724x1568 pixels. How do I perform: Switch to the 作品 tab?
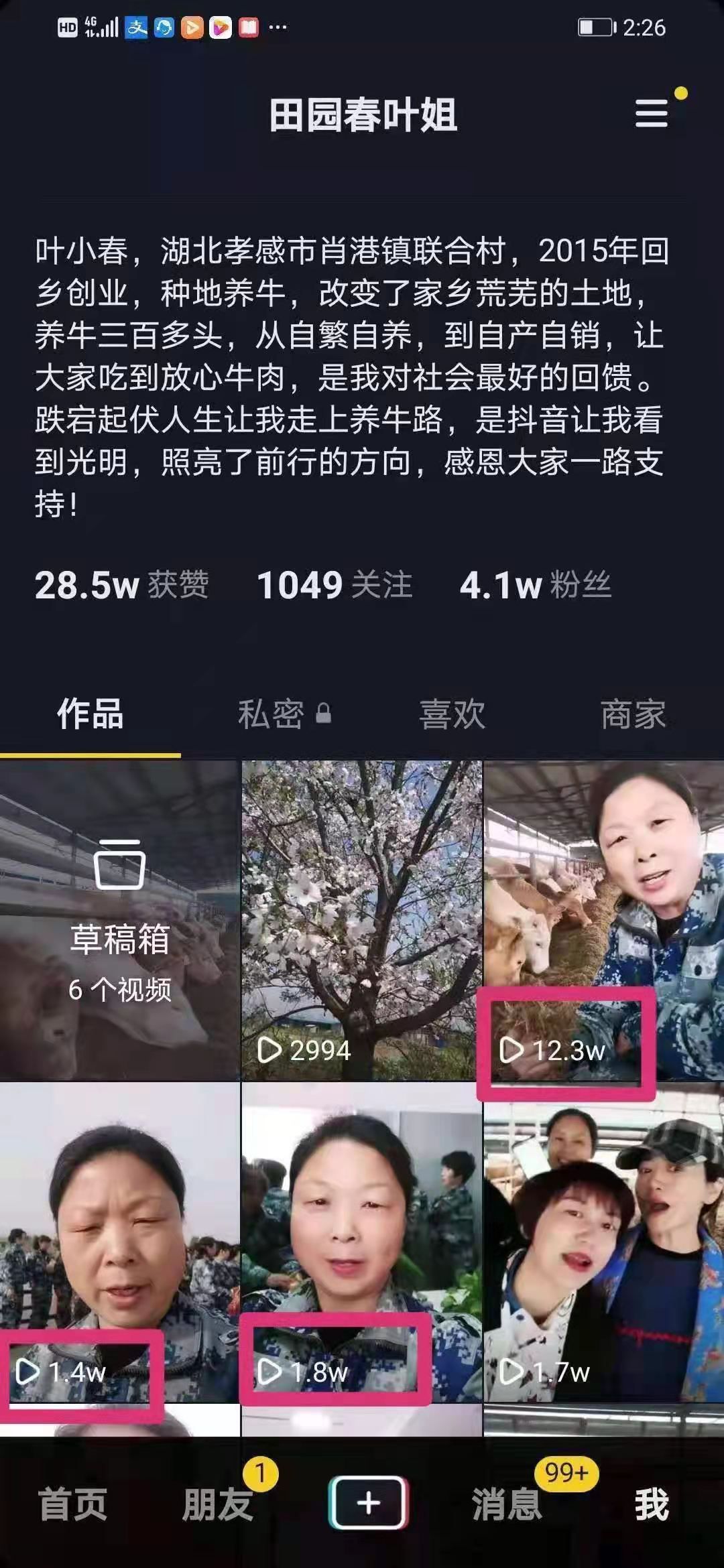tap(90, 714)
